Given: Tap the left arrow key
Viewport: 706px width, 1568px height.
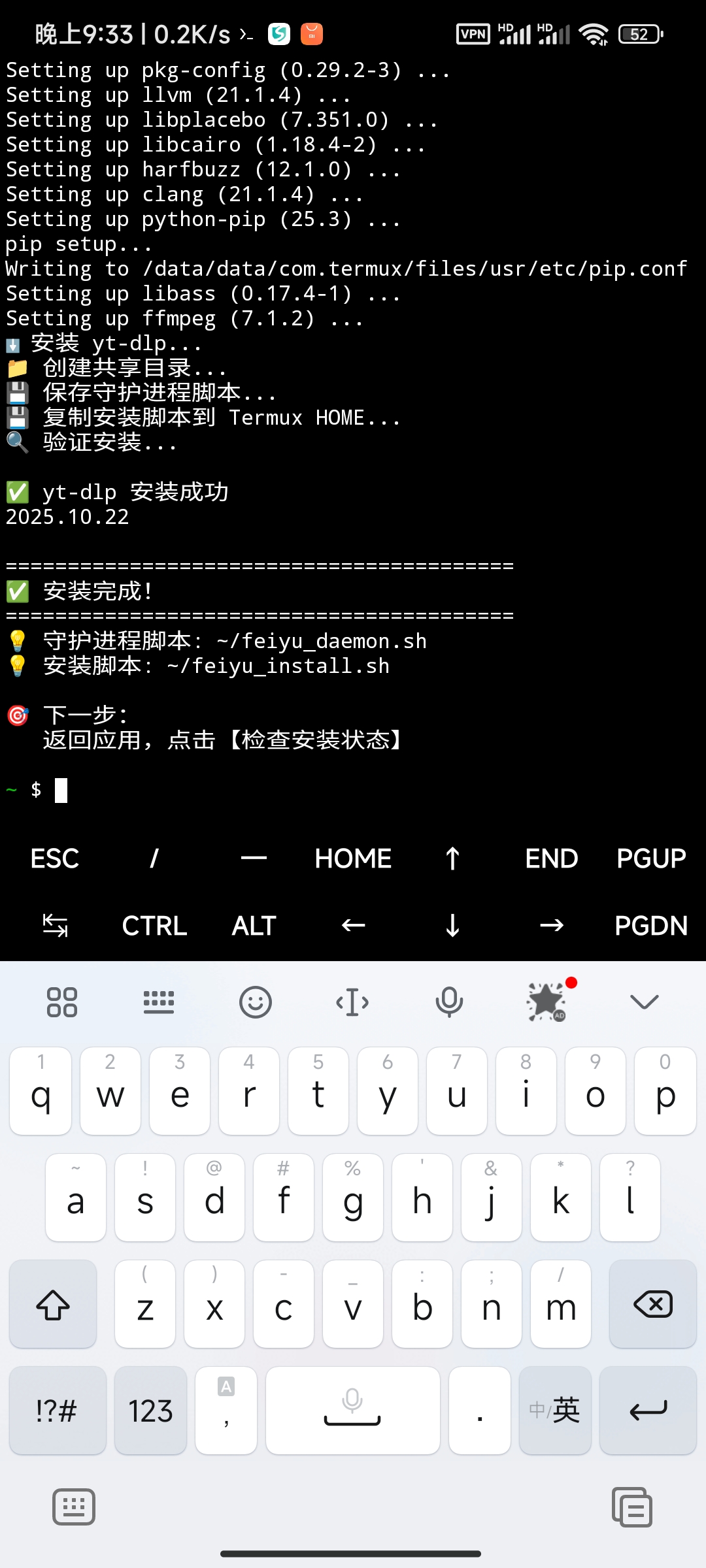Looking at the screenshot, I should point(353,926).
